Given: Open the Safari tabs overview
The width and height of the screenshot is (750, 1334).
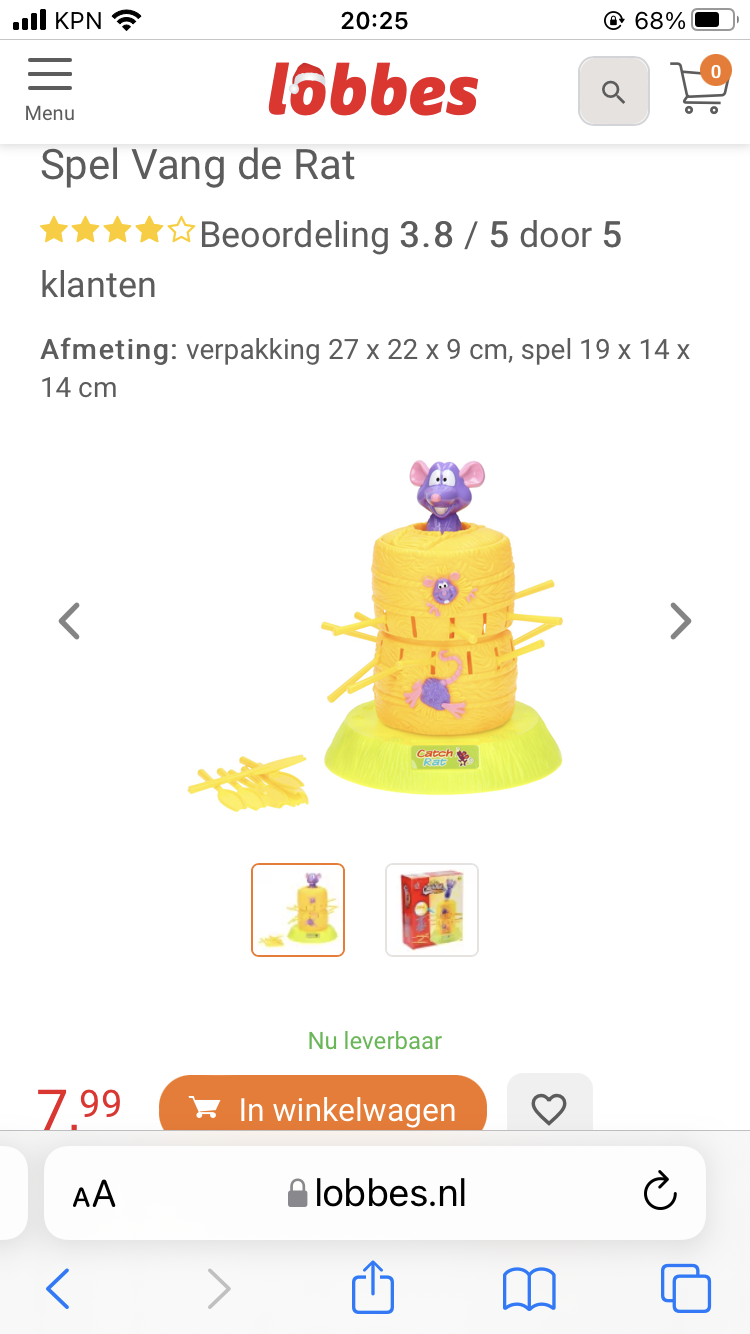Looking at the screenshot, I should click(685, 1288).
